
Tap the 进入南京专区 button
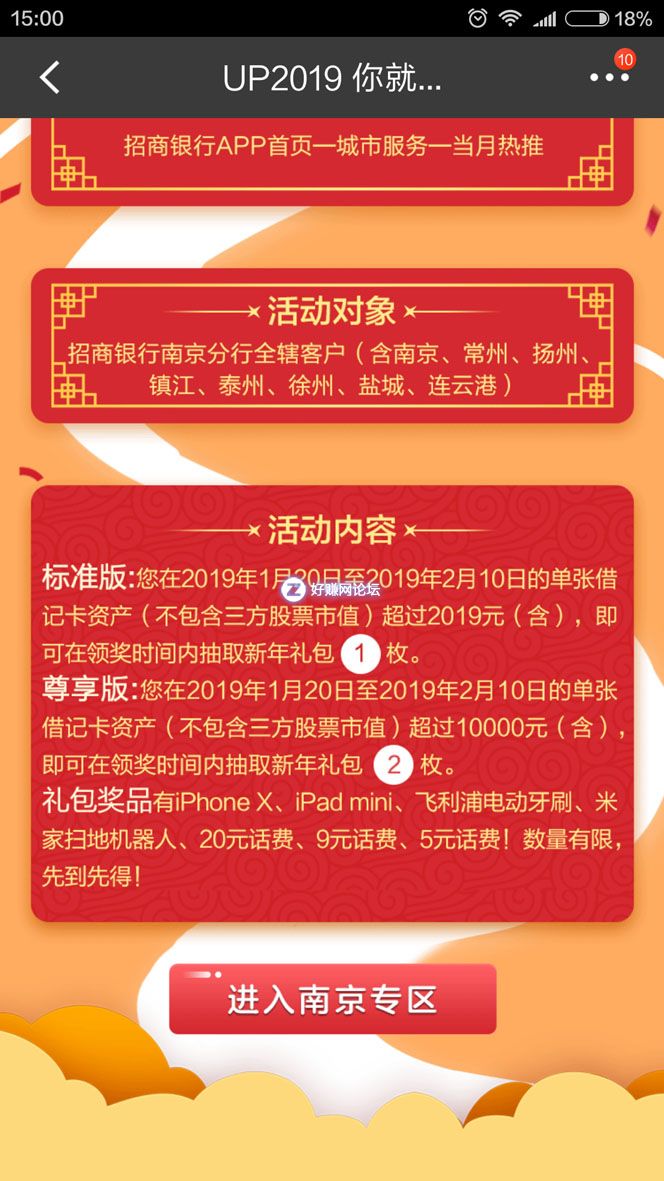(332, 999)
